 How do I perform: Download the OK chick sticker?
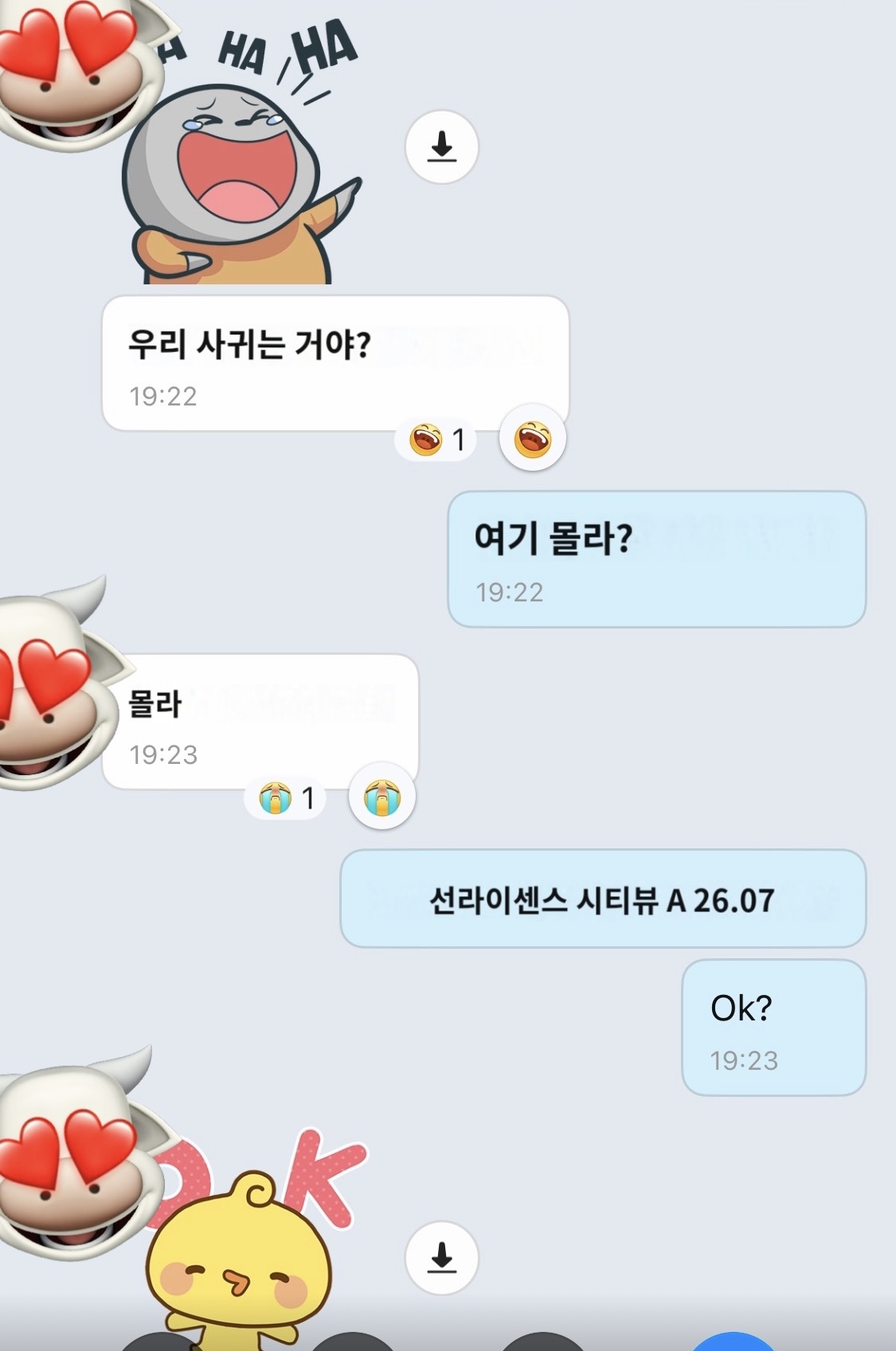coord(441,1258)
